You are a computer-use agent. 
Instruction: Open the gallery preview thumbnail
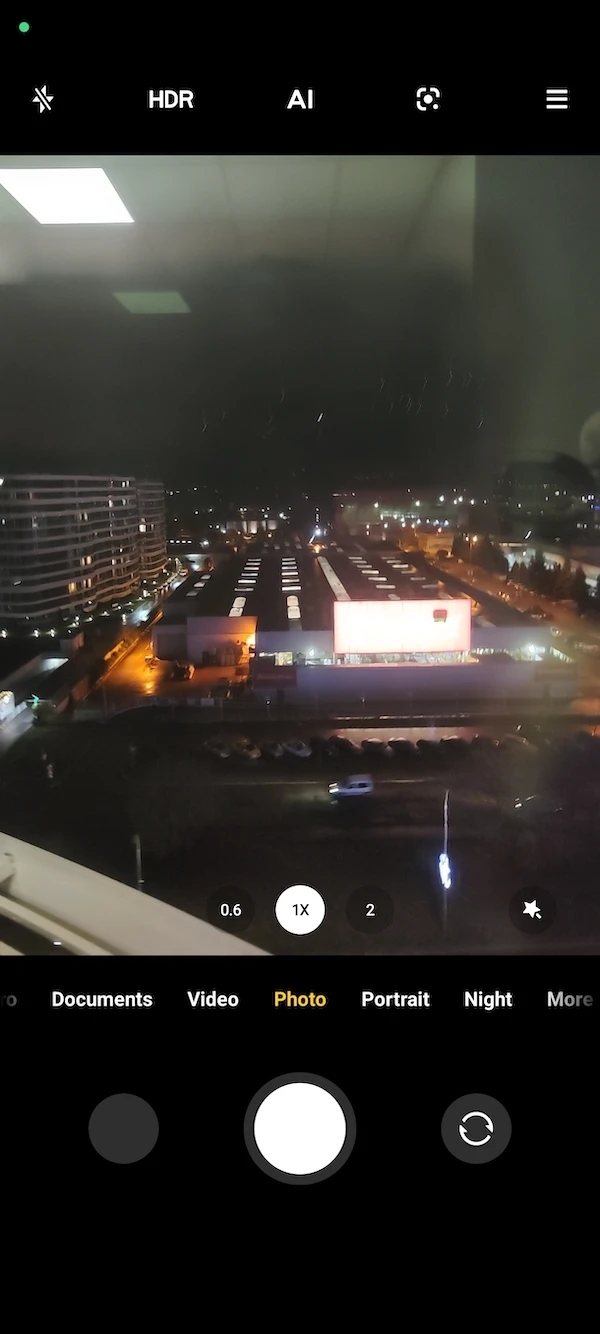pos(124,1128)
